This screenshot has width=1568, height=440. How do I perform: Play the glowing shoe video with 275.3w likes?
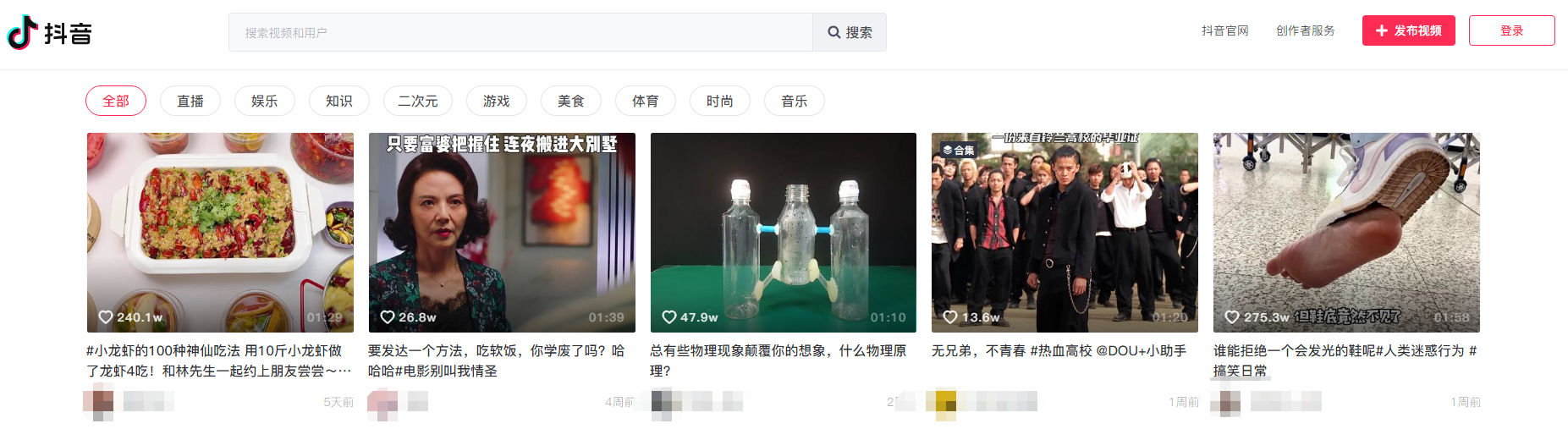tap(1345, 232)
